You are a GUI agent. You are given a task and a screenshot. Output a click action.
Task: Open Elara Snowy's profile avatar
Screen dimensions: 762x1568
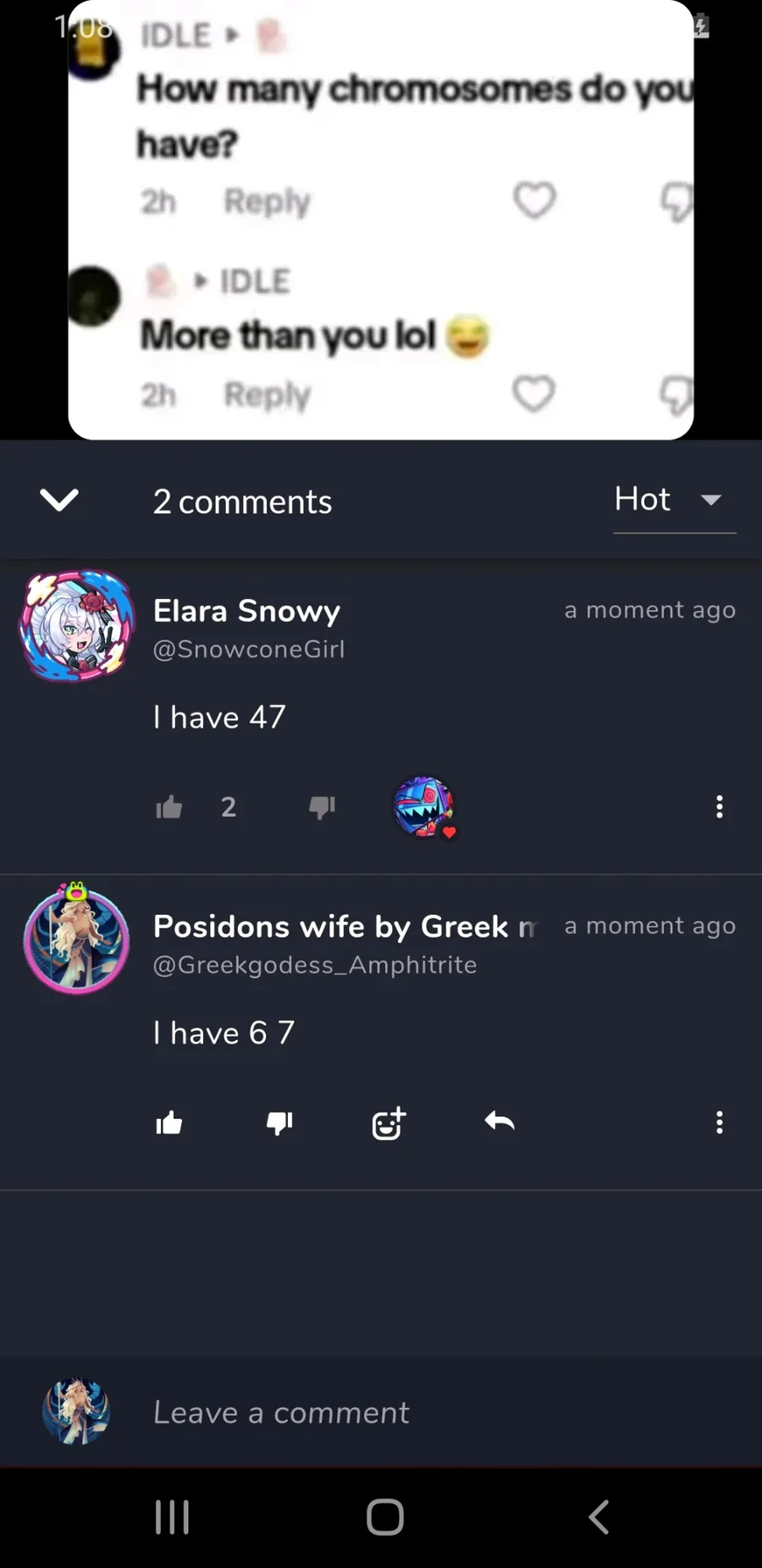[x=77, y=626]
